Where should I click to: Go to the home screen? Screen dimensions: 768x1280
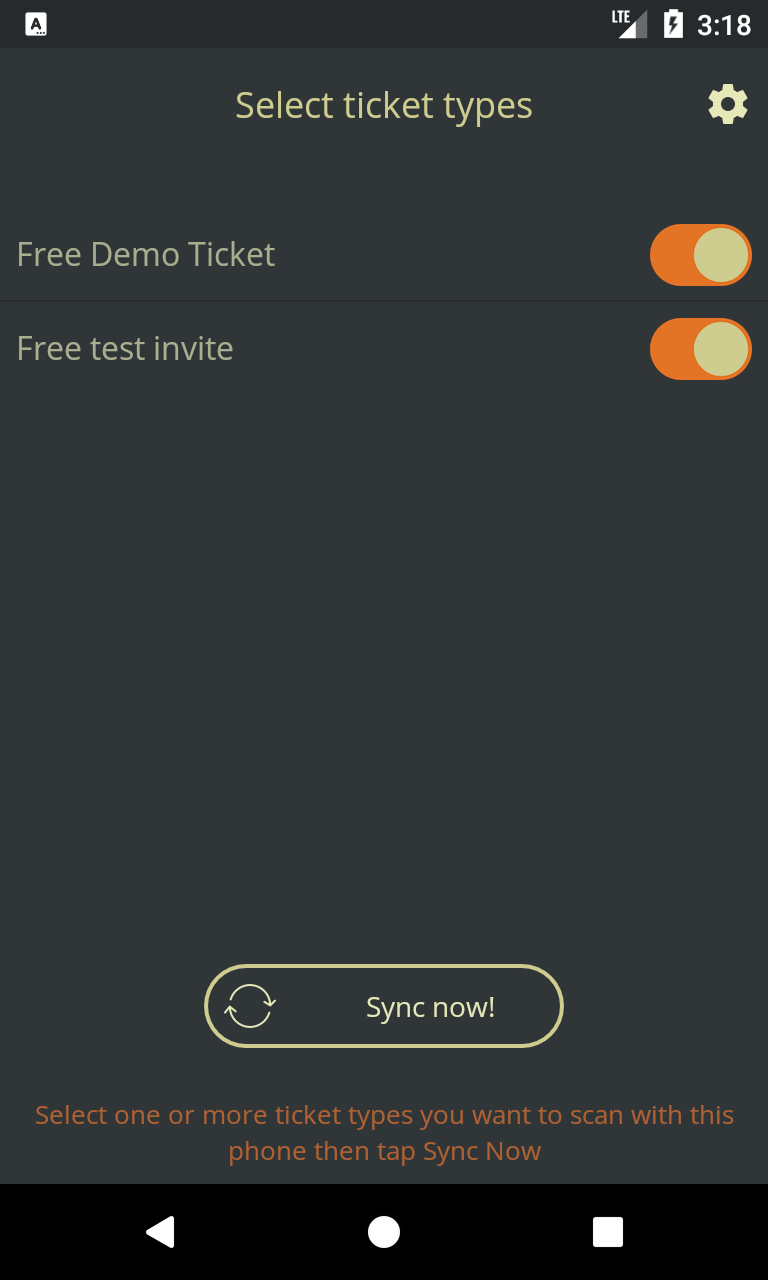[x=384, y=1232]
